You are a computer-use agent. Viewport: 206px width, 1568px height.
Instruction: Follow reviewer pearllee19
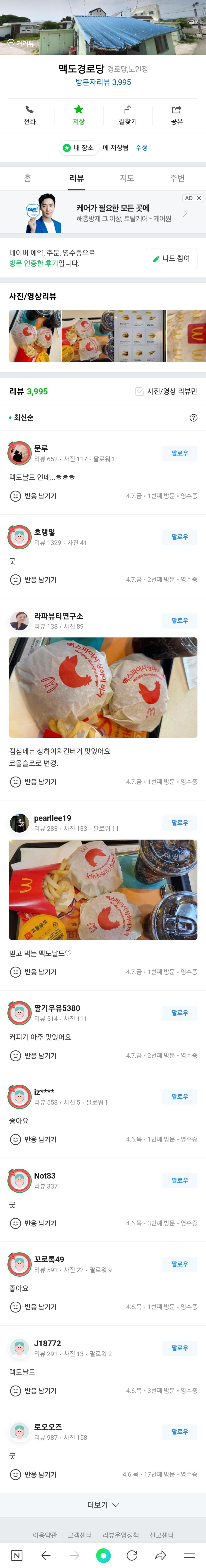[179, 822]
